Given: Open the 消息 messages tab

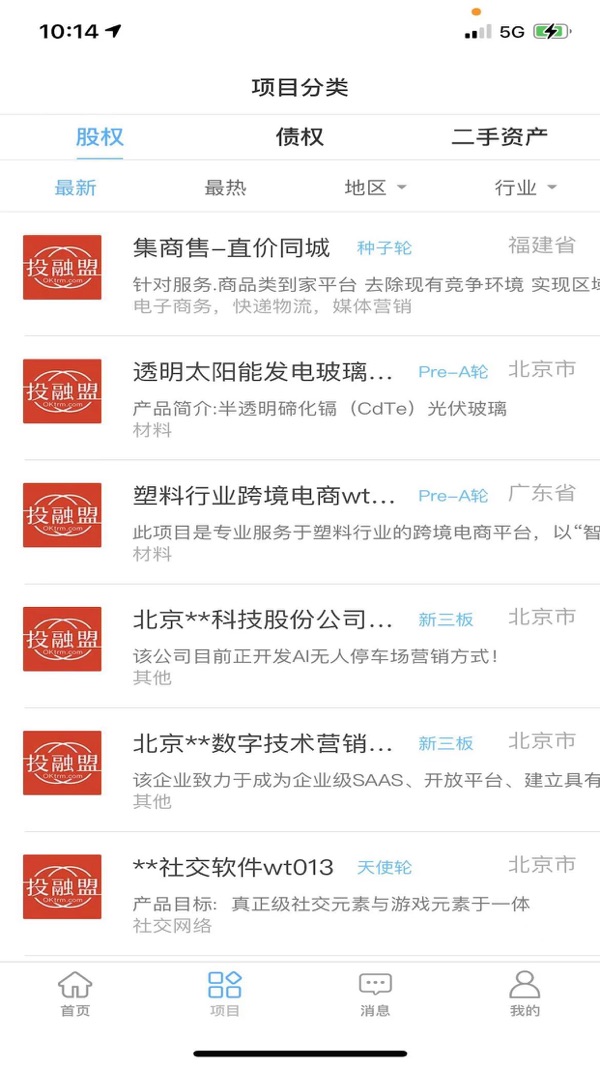Looking at the screenshot, I should (375, 994).
